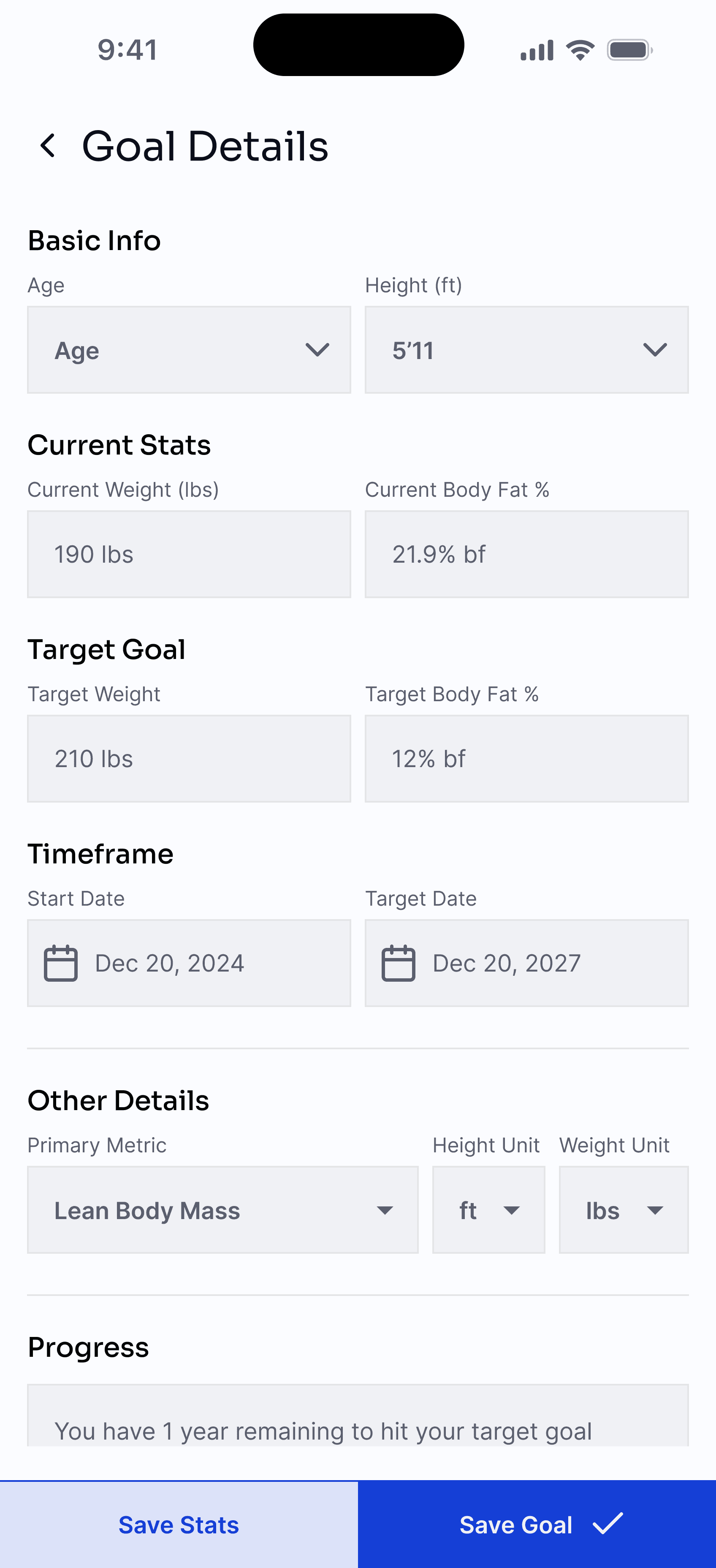Change the Target Body Fat % value
716x1568 pixels.
click(x=526, y=759)
